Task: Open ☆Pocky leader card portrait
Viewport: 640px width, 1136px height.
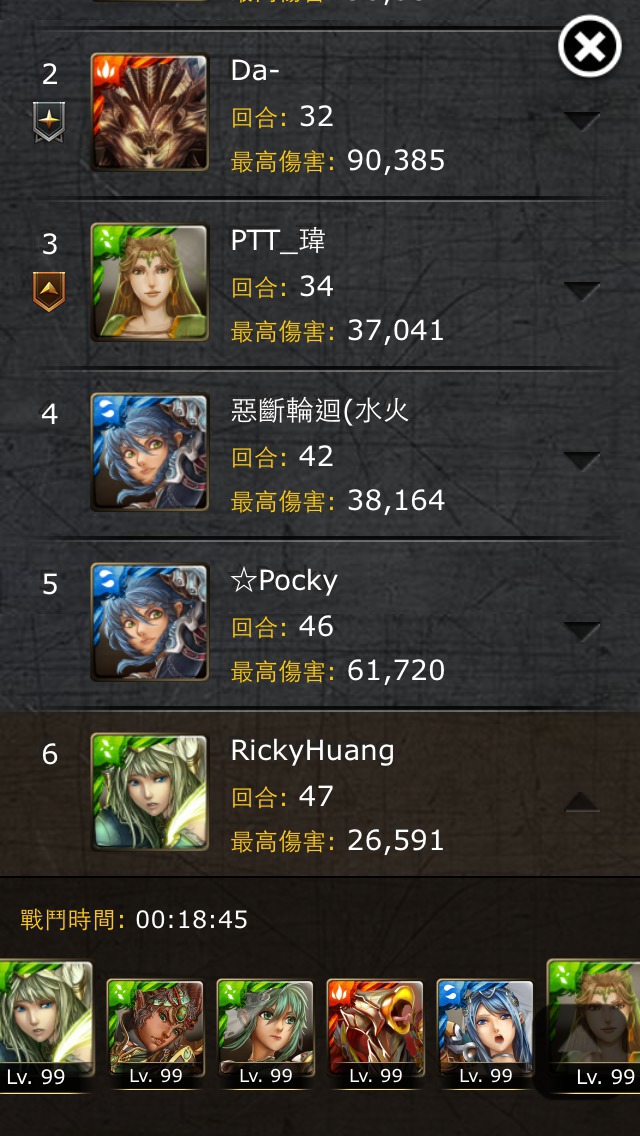Action: coord(149,622)
